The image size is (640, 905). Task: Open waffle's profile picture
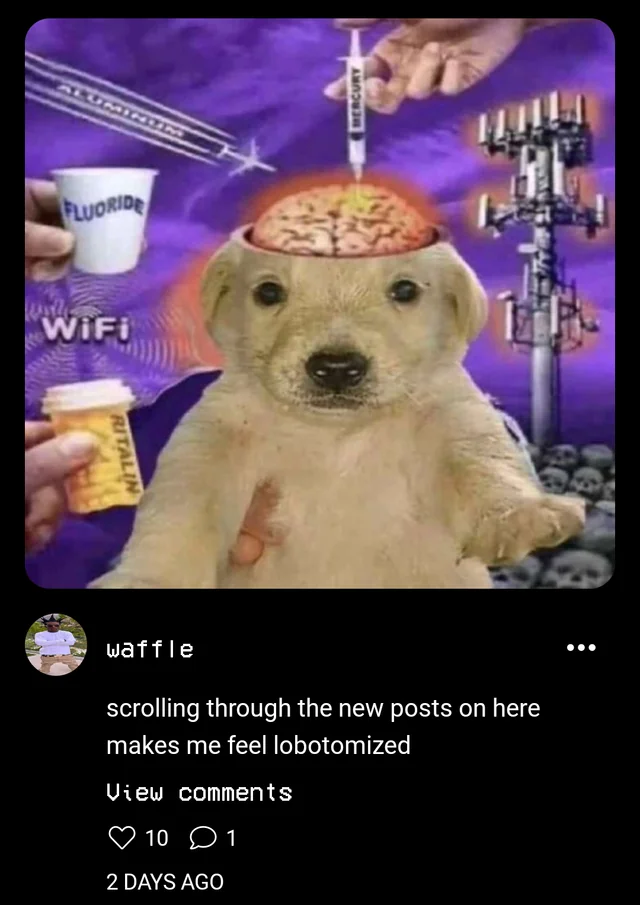point(55,645)
